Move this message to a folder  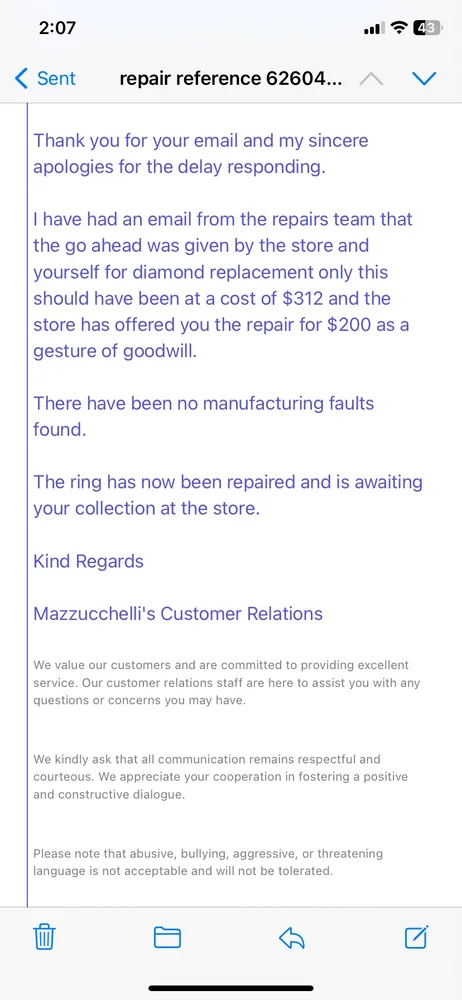[167, 937]
